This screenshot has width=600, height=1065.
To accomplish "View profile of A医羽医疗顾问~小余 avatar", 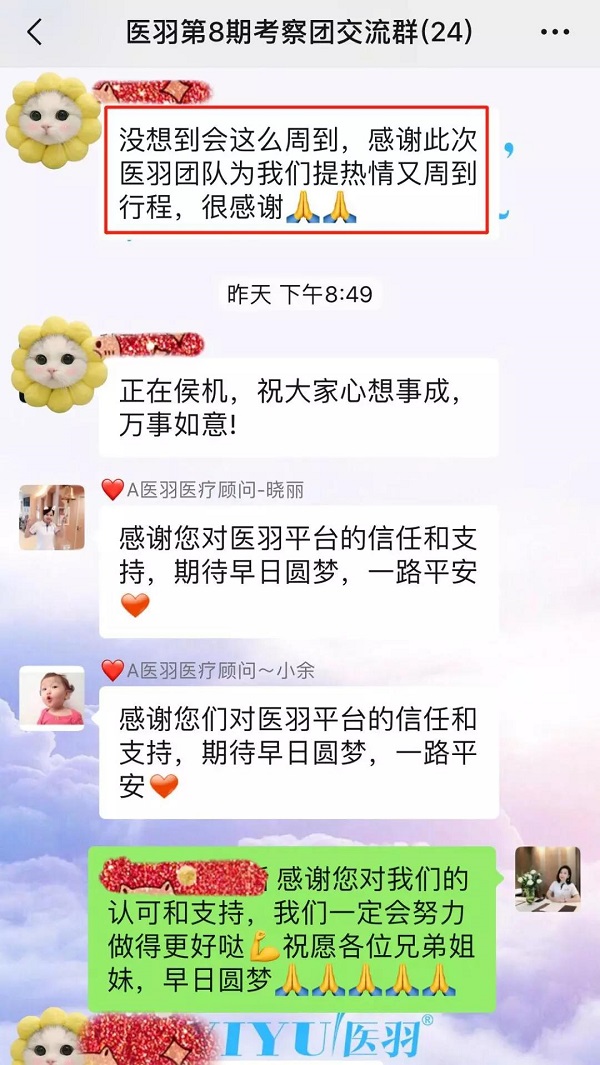I will click(x=52, y=697).
